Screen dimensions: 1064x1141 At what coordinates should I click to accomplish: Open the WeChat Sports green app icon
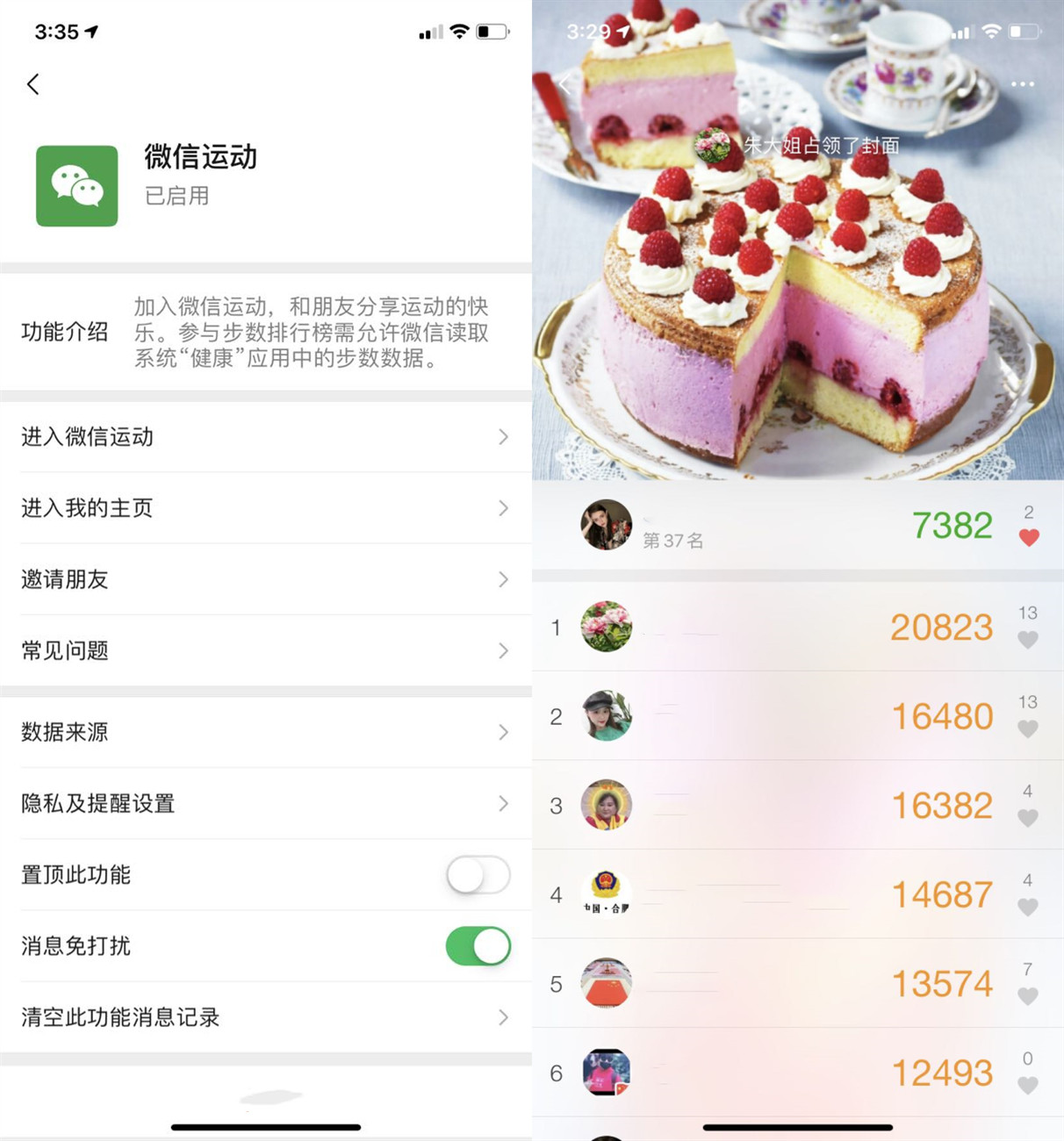tap(77, 185)
